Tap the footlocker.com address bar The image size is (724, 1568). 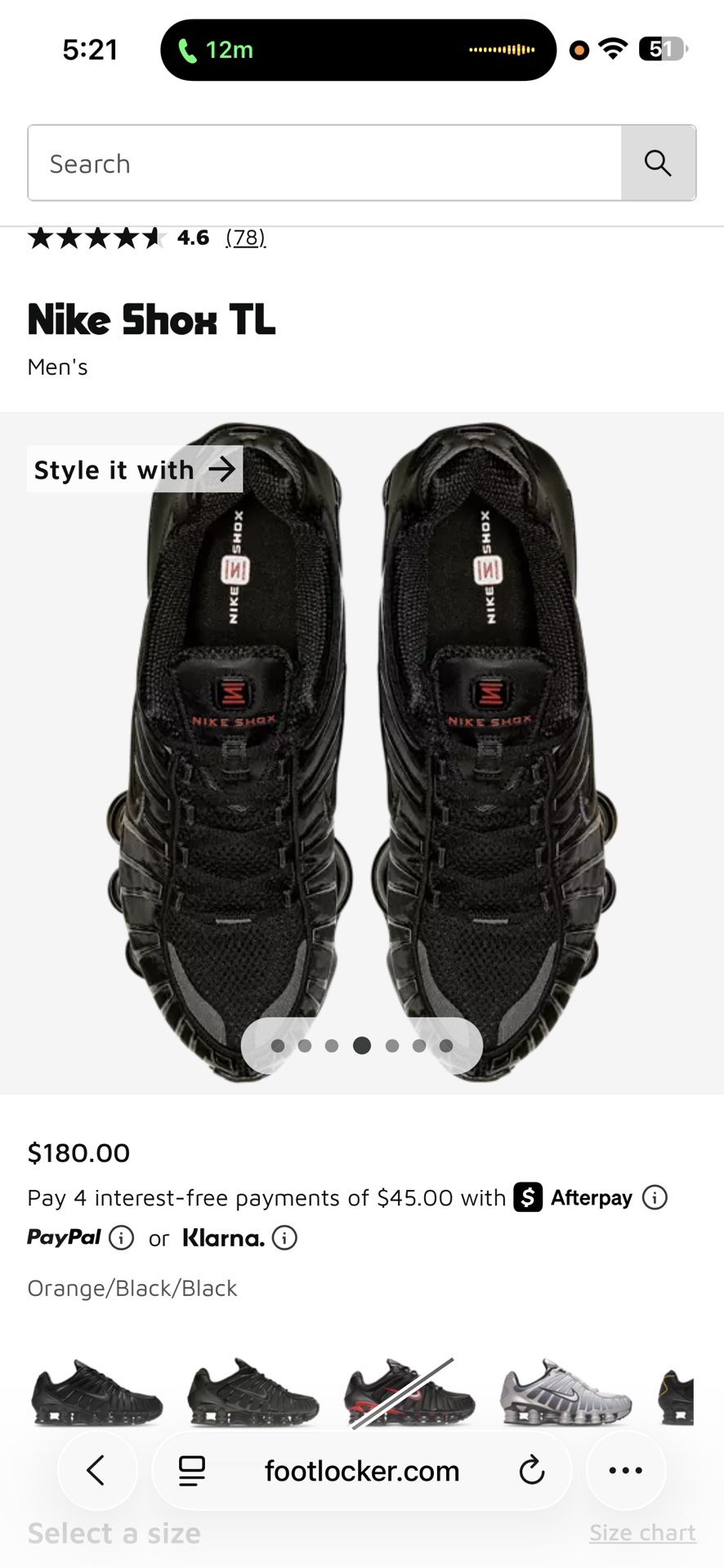click(361, 1471)
